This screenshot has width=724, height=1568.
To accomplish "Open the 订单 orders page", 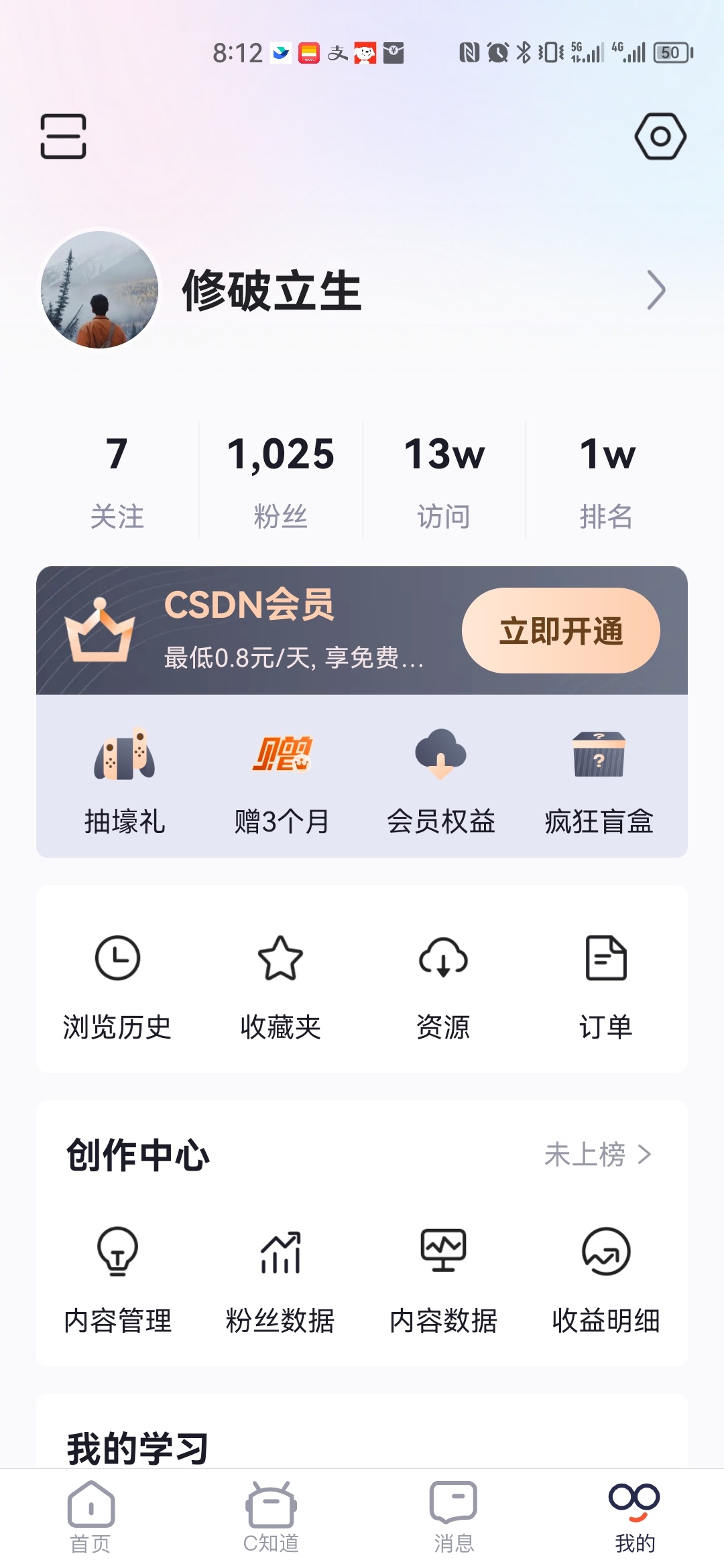I will tap(606, 986).
